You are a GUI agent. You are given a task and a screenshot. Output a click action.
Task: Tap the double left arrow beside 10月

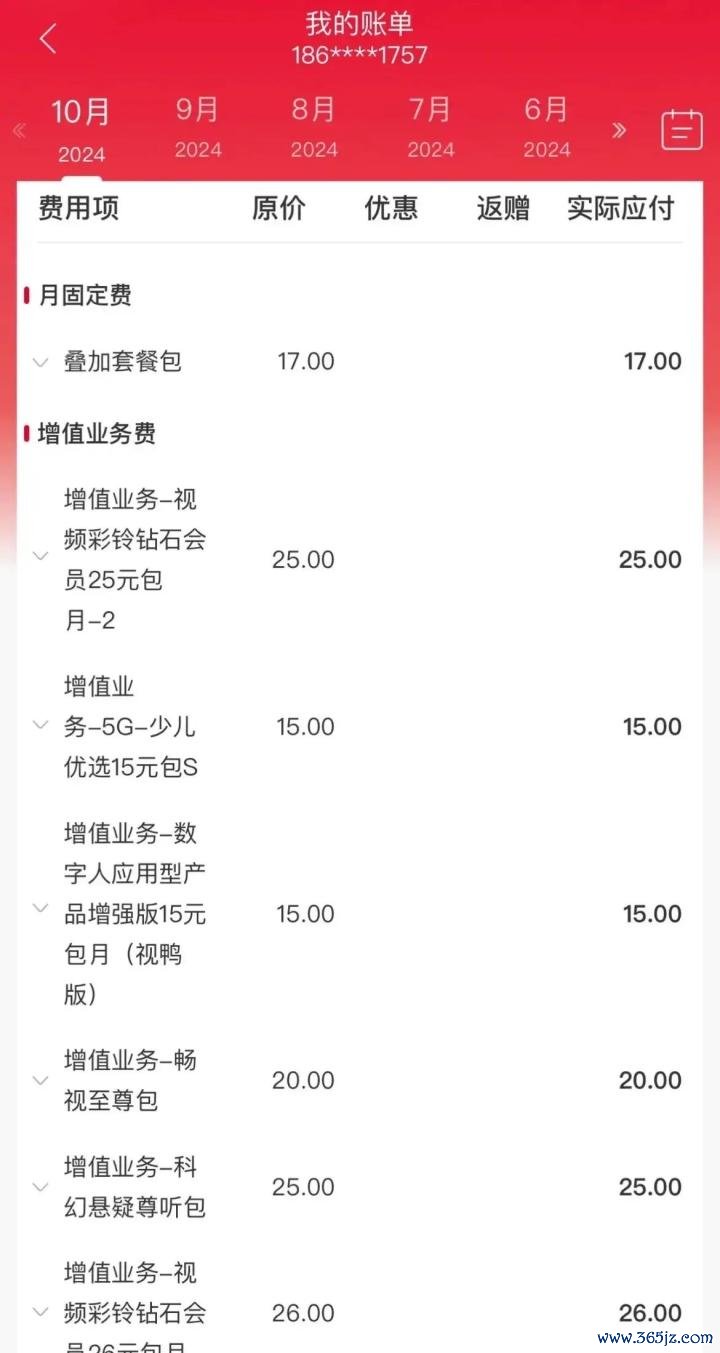pos(18,130)
